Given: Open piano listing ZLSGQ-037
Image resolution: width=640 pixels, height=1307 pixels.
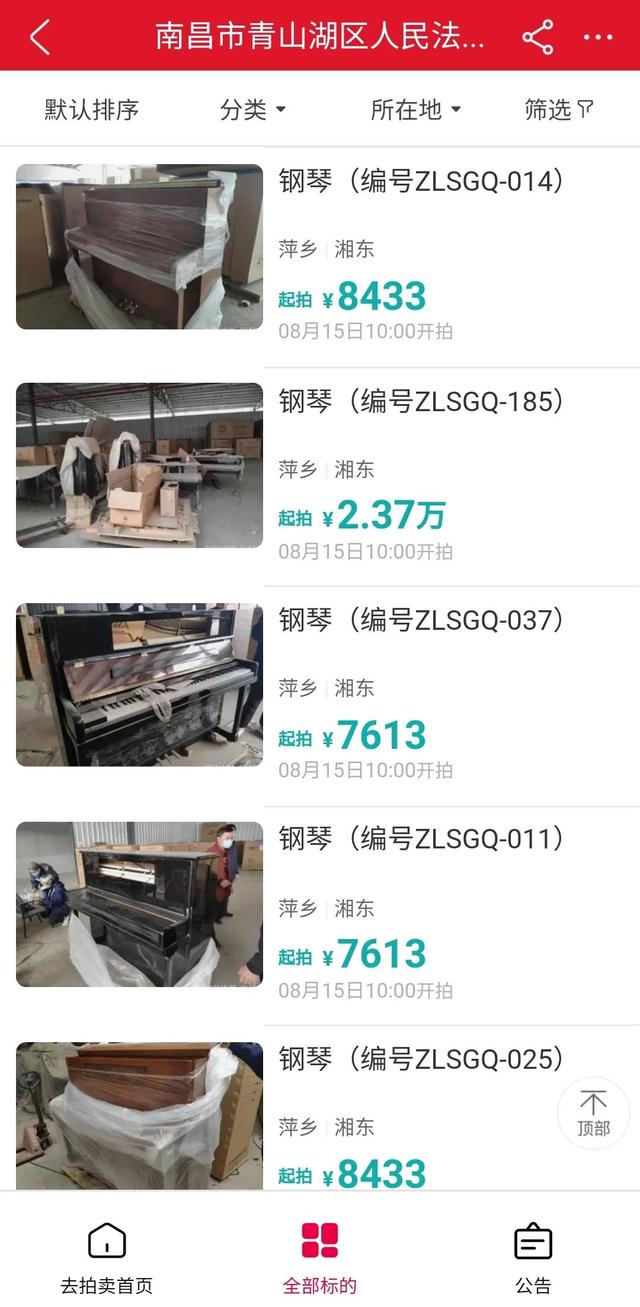Looking at the screenshot, I should pyautogui.click(x=320, y=696).
